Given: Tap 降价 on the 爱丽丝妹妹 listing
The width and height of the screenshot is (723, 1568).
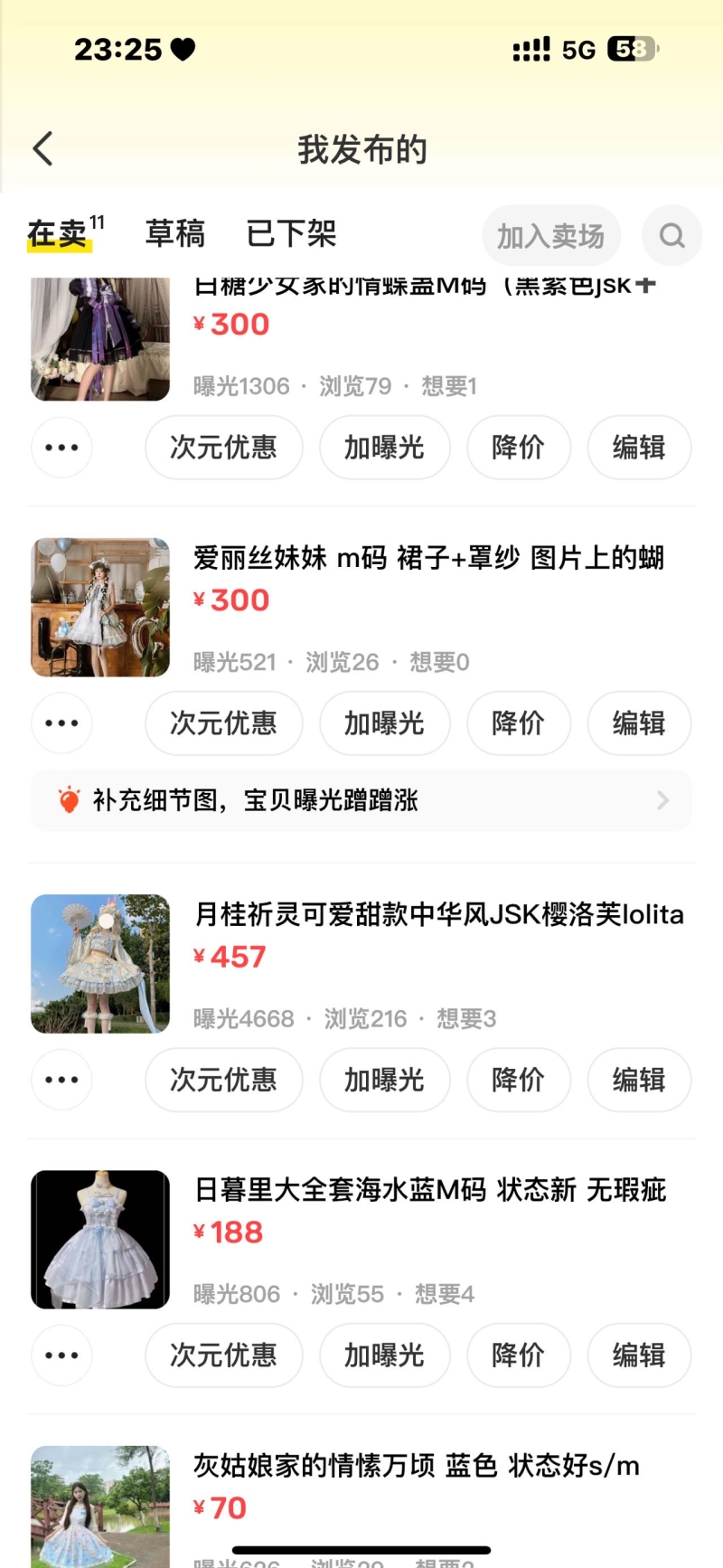Looking at the screenshot, I should point(518,723).
